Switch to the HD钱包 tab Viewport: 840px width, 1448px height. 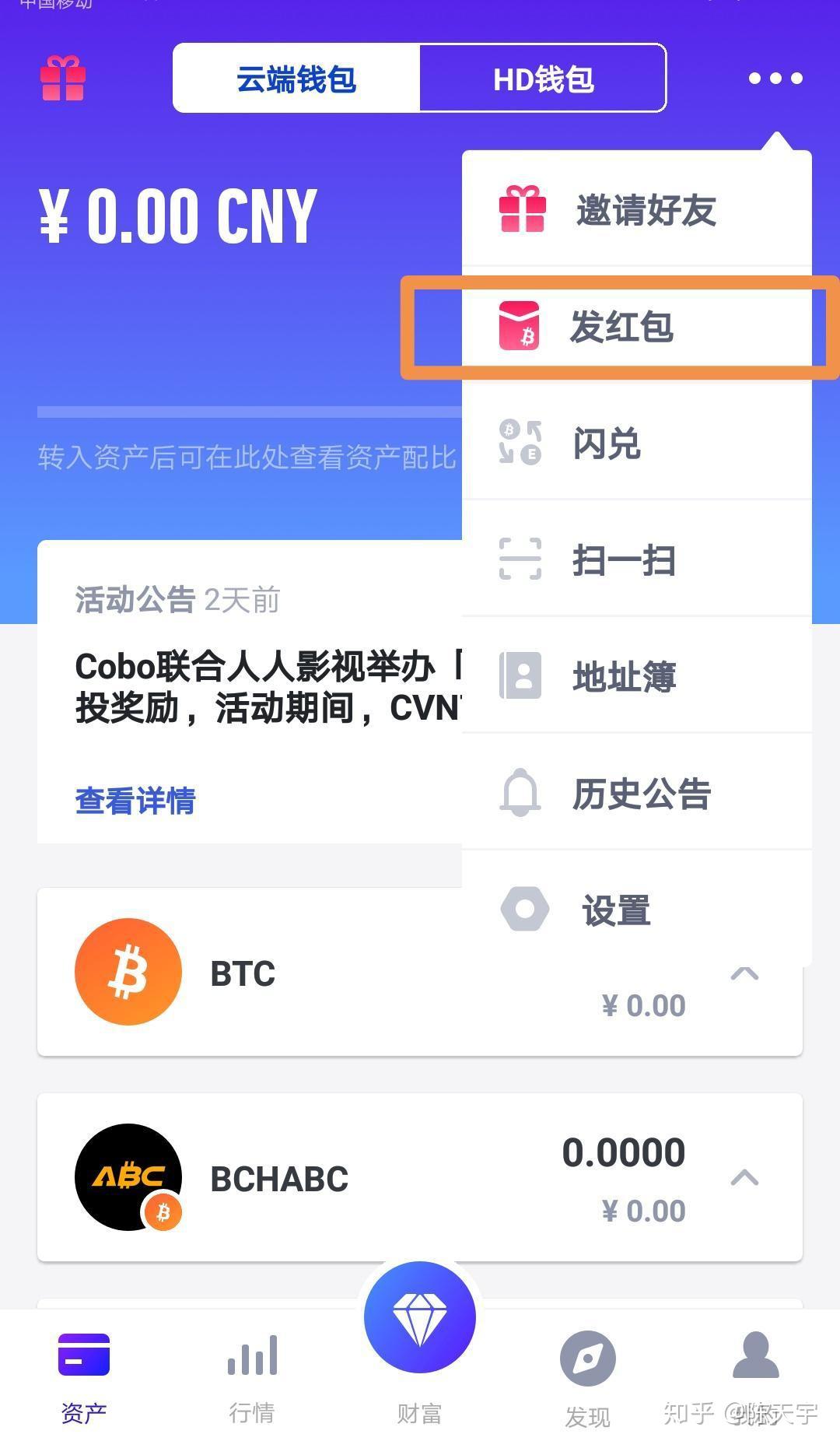click(x=543, y=79)
